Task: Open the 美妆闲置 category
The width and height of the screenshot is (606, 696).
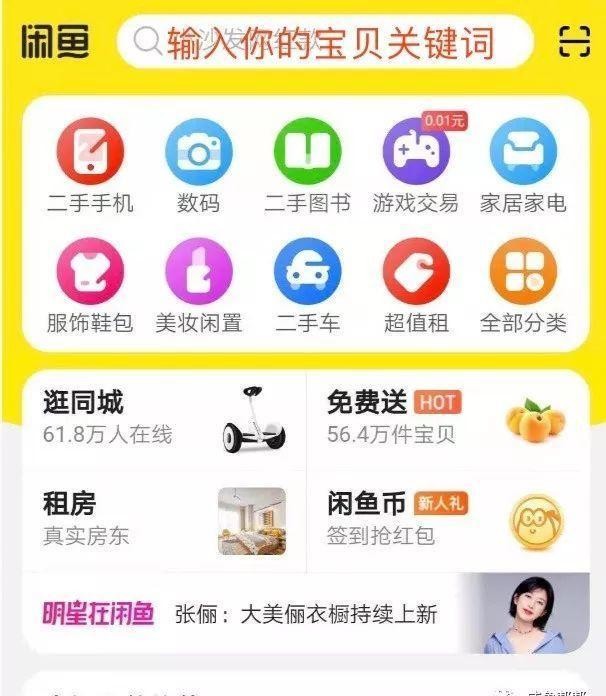Action: 198,286
